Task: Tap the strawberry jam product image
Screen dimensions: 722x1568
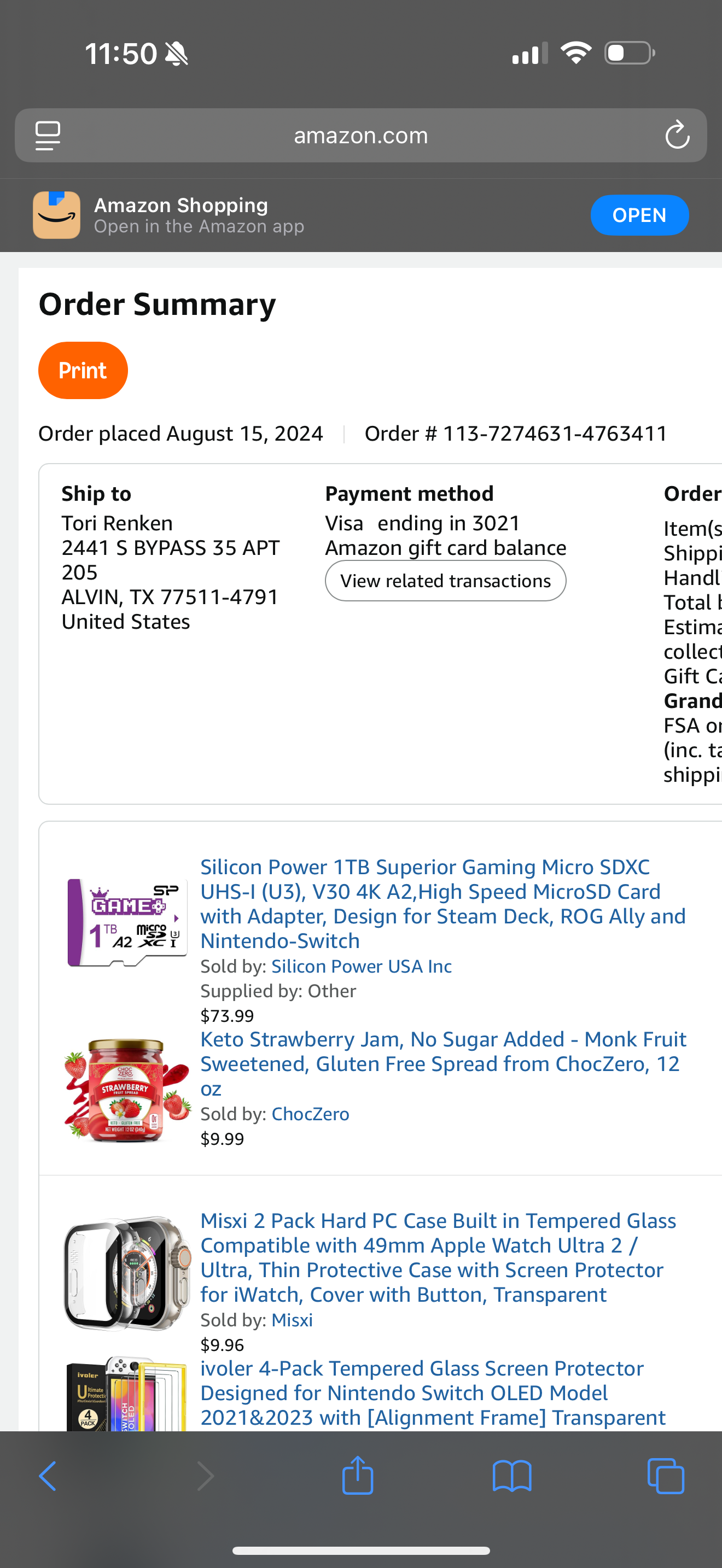Action: [x=127, y=1090]
